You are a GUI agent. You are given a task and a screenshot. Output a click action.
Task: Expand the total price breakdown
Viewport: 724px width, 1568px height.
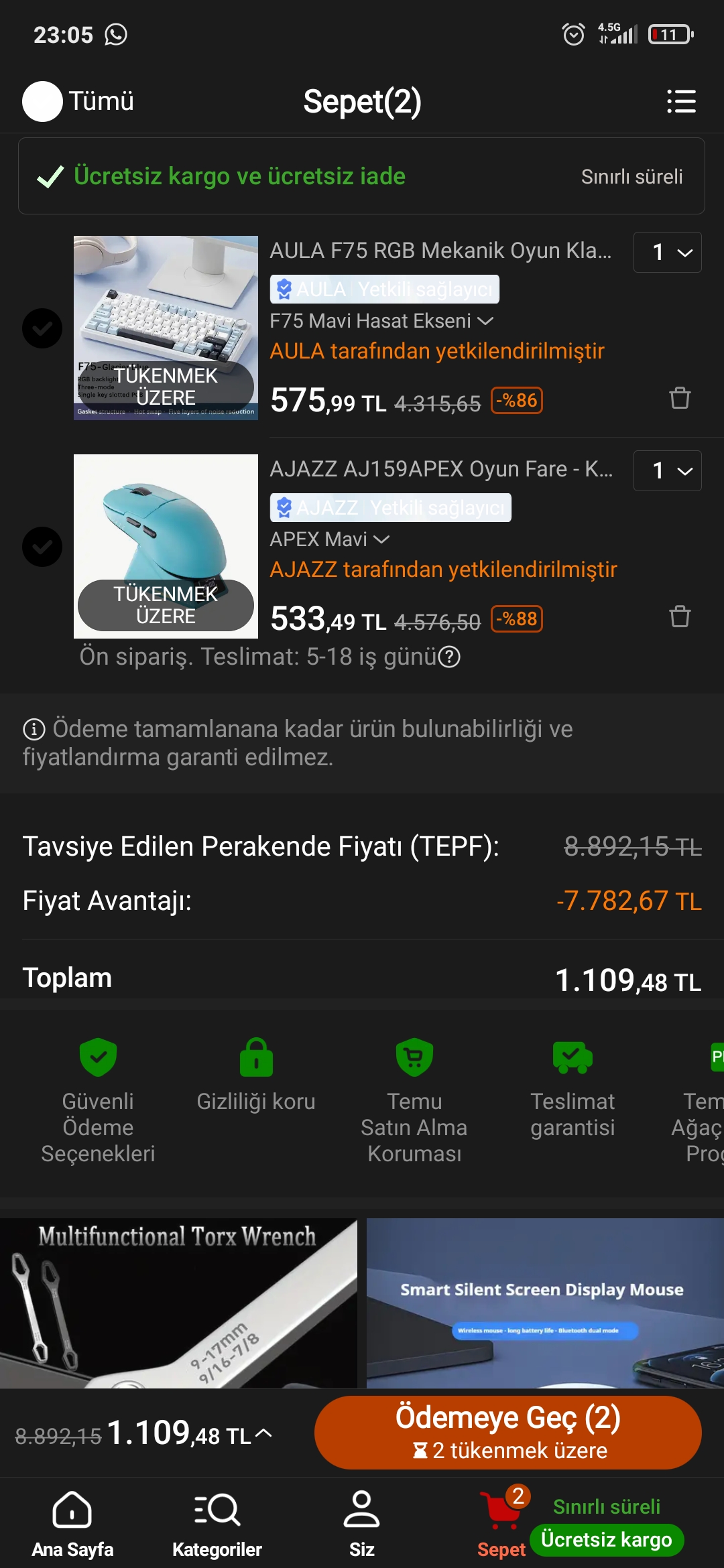point(263,1433)
